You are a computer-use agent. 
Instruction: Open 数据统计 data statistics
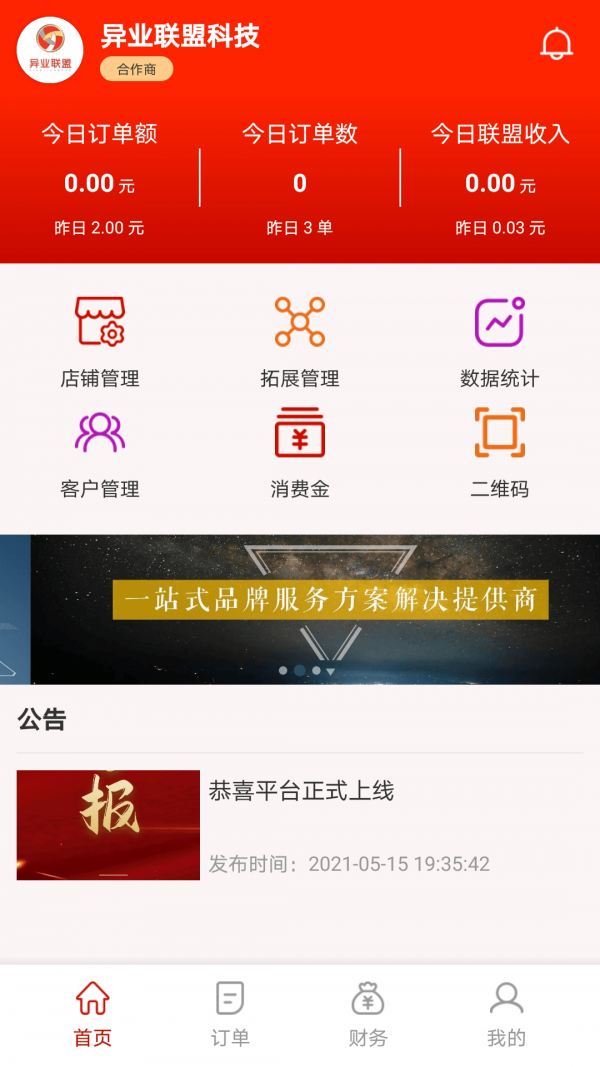499,340
